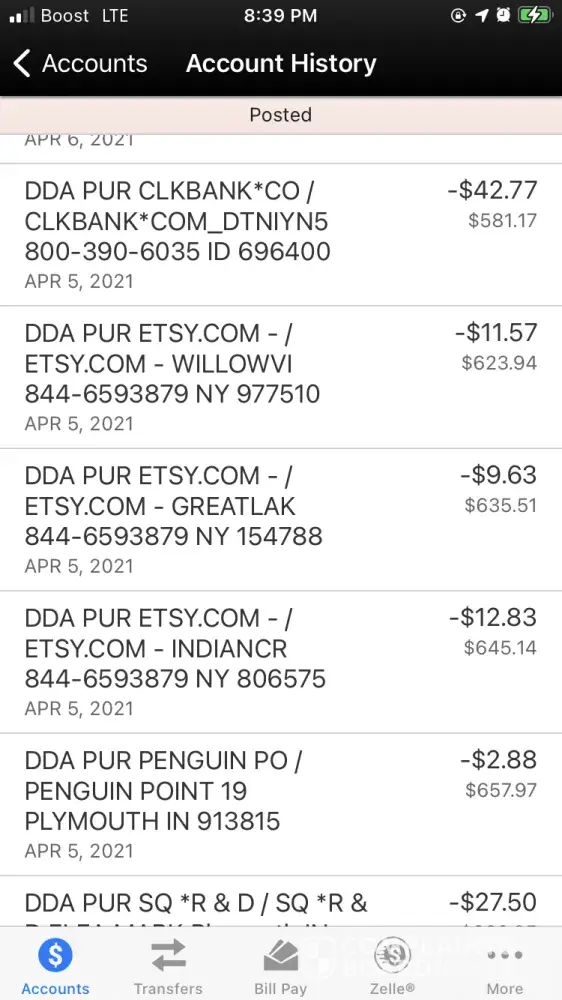This screenshot has width=562, height=1000.
Task: Switch to the Transfers tab
Action: 168,965
